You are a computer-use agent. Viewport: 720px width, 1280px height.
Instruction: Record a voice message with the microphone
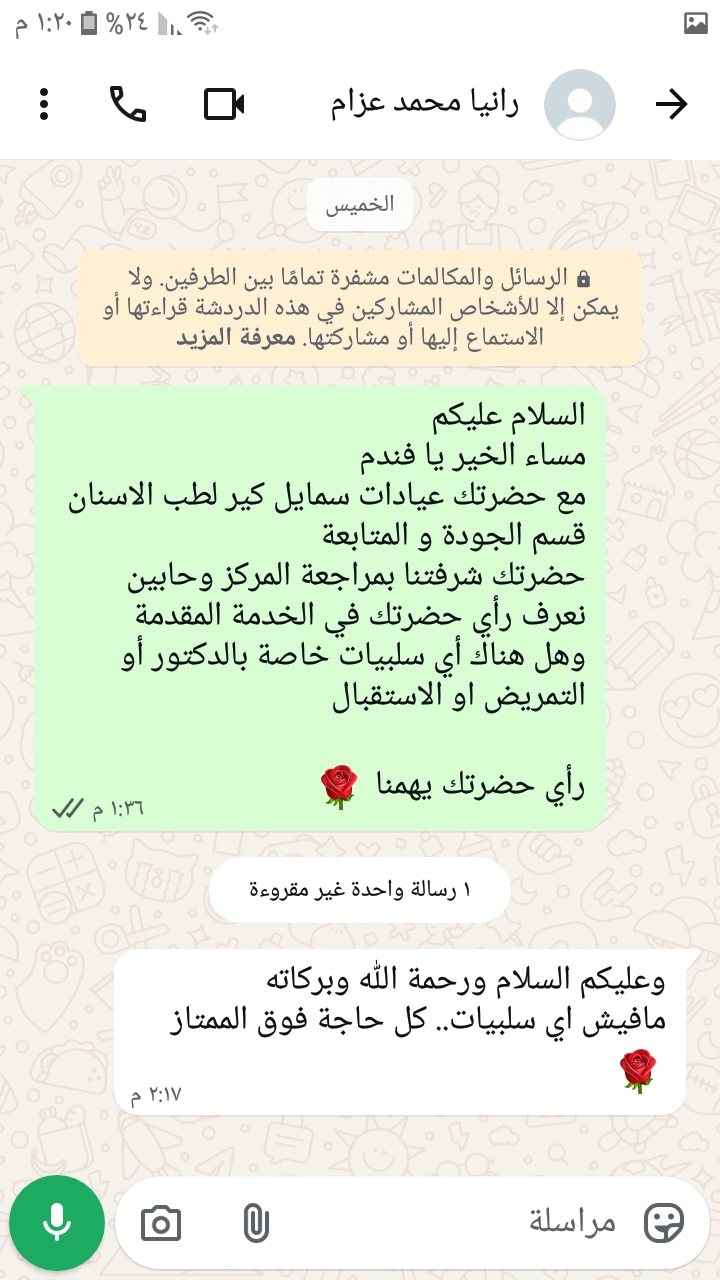coord(57,1222)
